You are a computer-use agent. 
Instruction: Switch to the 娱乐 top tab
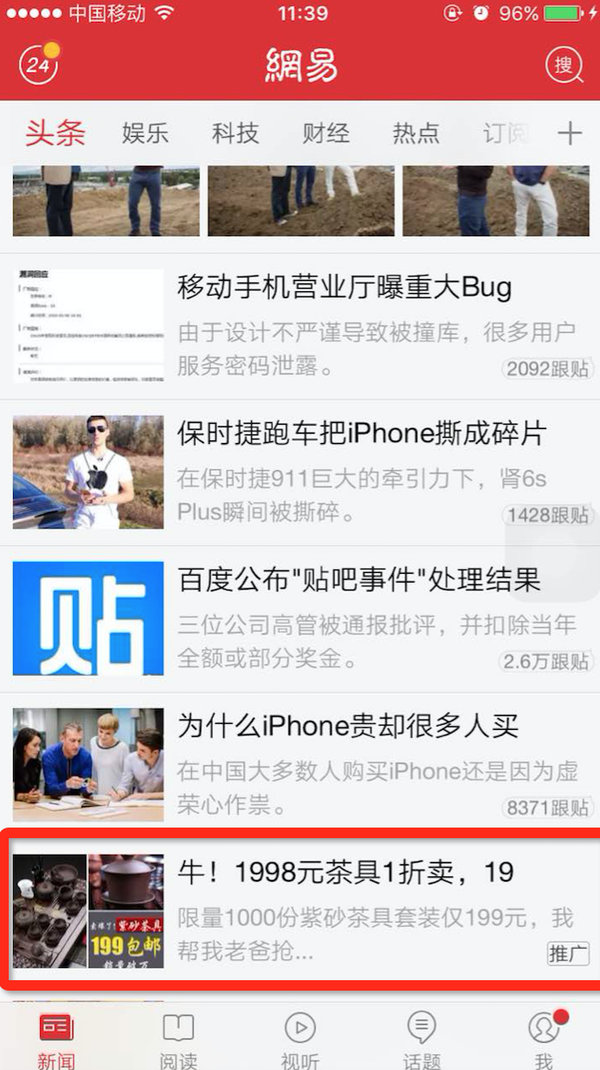point(145,133)
